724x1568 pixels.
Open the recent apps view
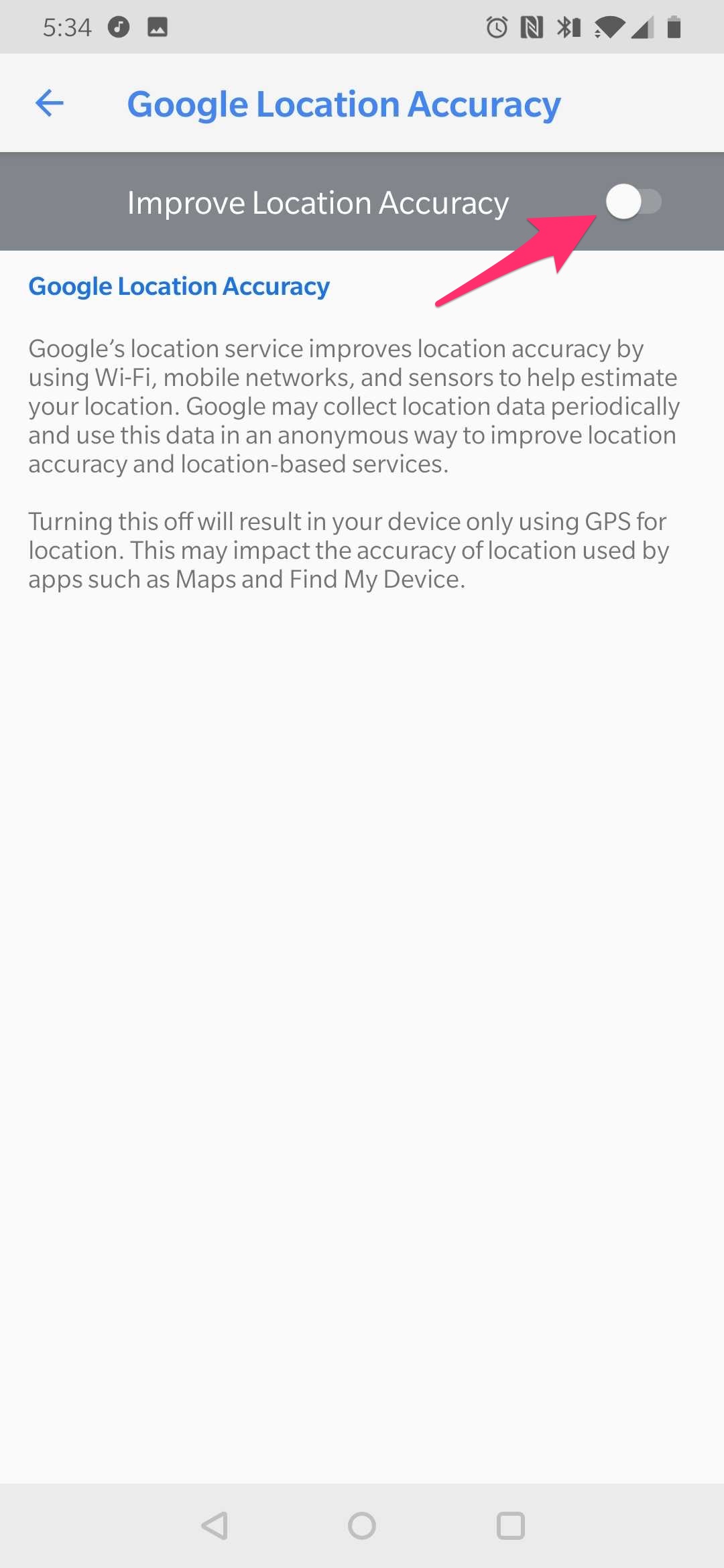point(510,1526)
